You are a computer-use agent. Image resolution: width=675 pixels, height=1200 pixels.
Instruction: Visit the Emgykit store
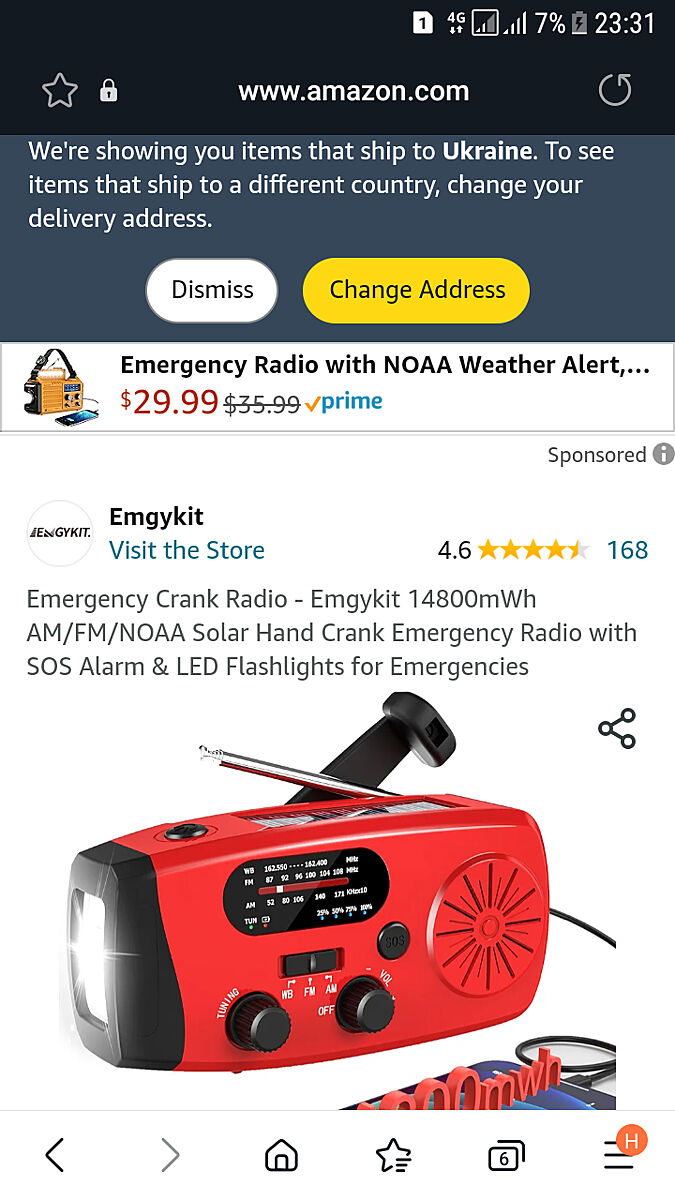pos(187,550)
